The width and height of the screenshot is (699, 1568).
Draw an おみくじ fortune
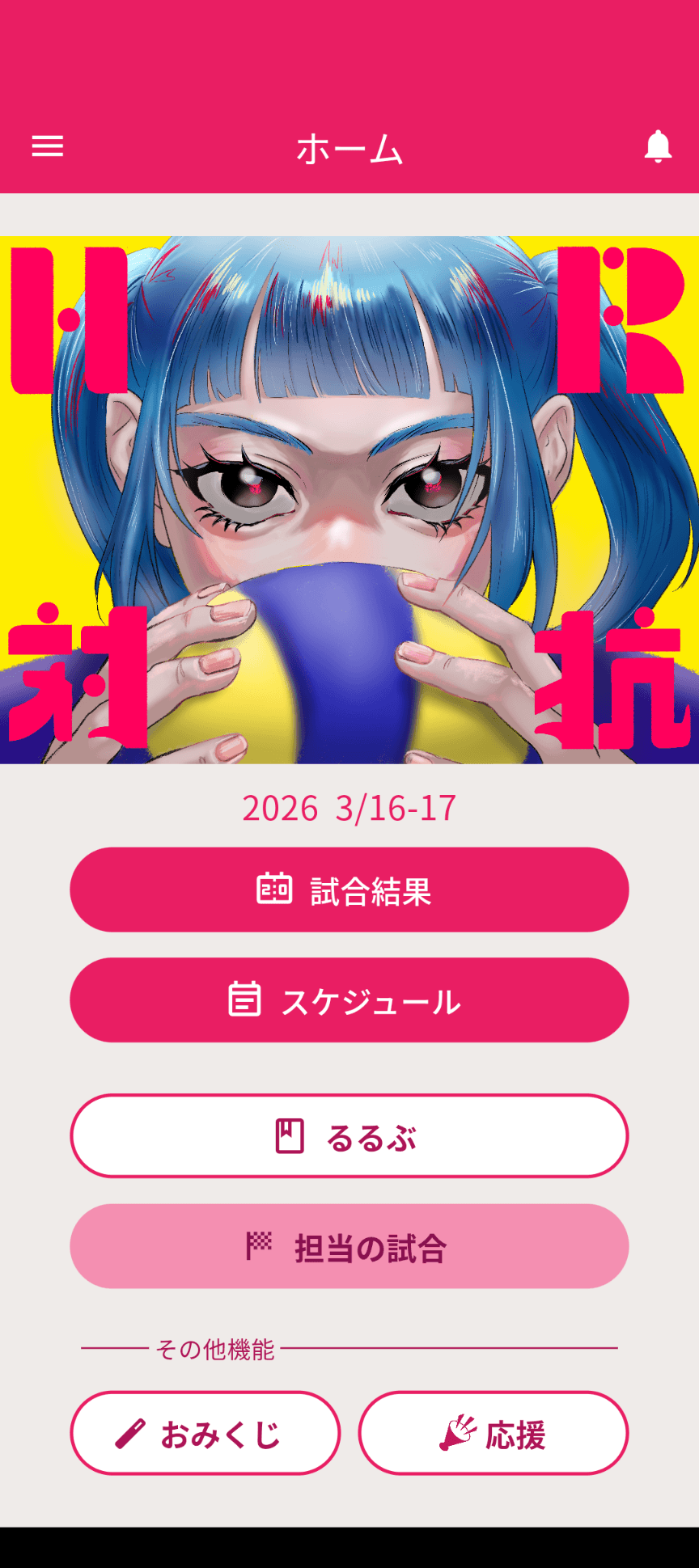pos(205,1432)
